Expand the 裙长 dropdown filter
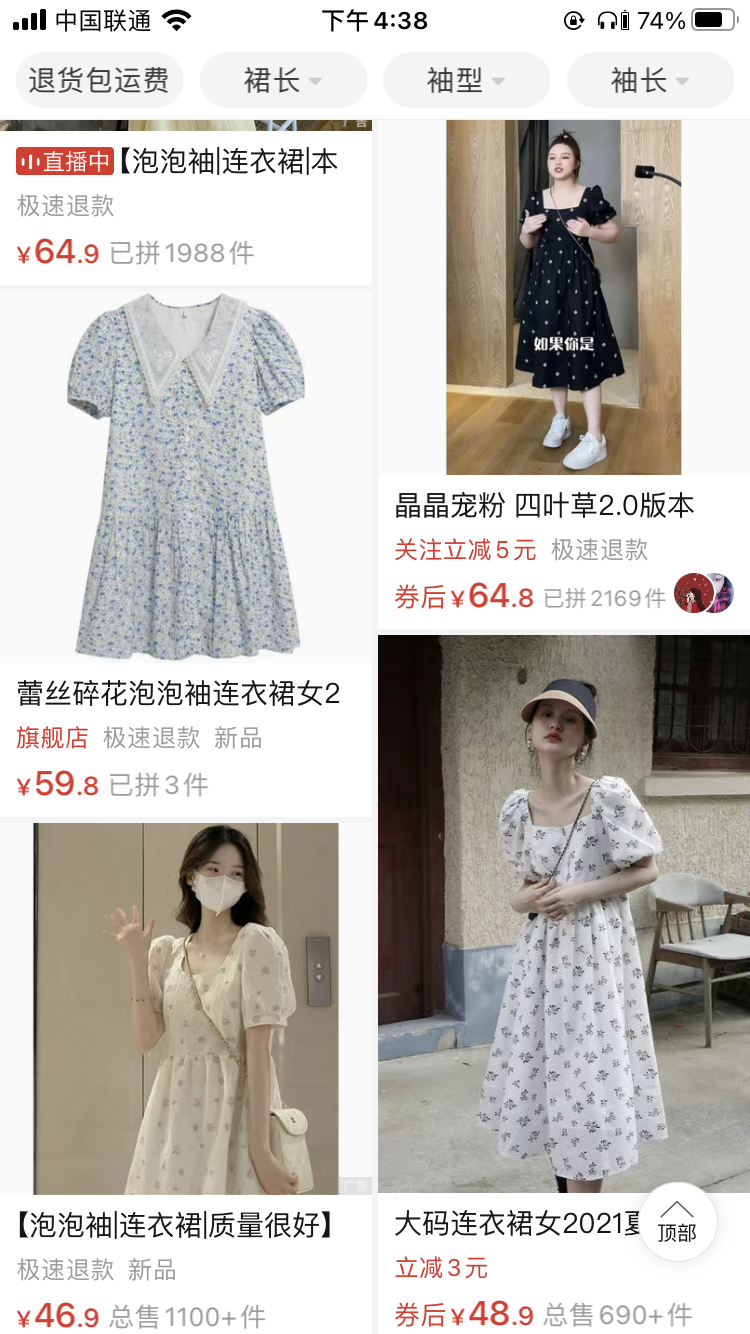This screenshot has height=1334, width=750. click(283, 80)
